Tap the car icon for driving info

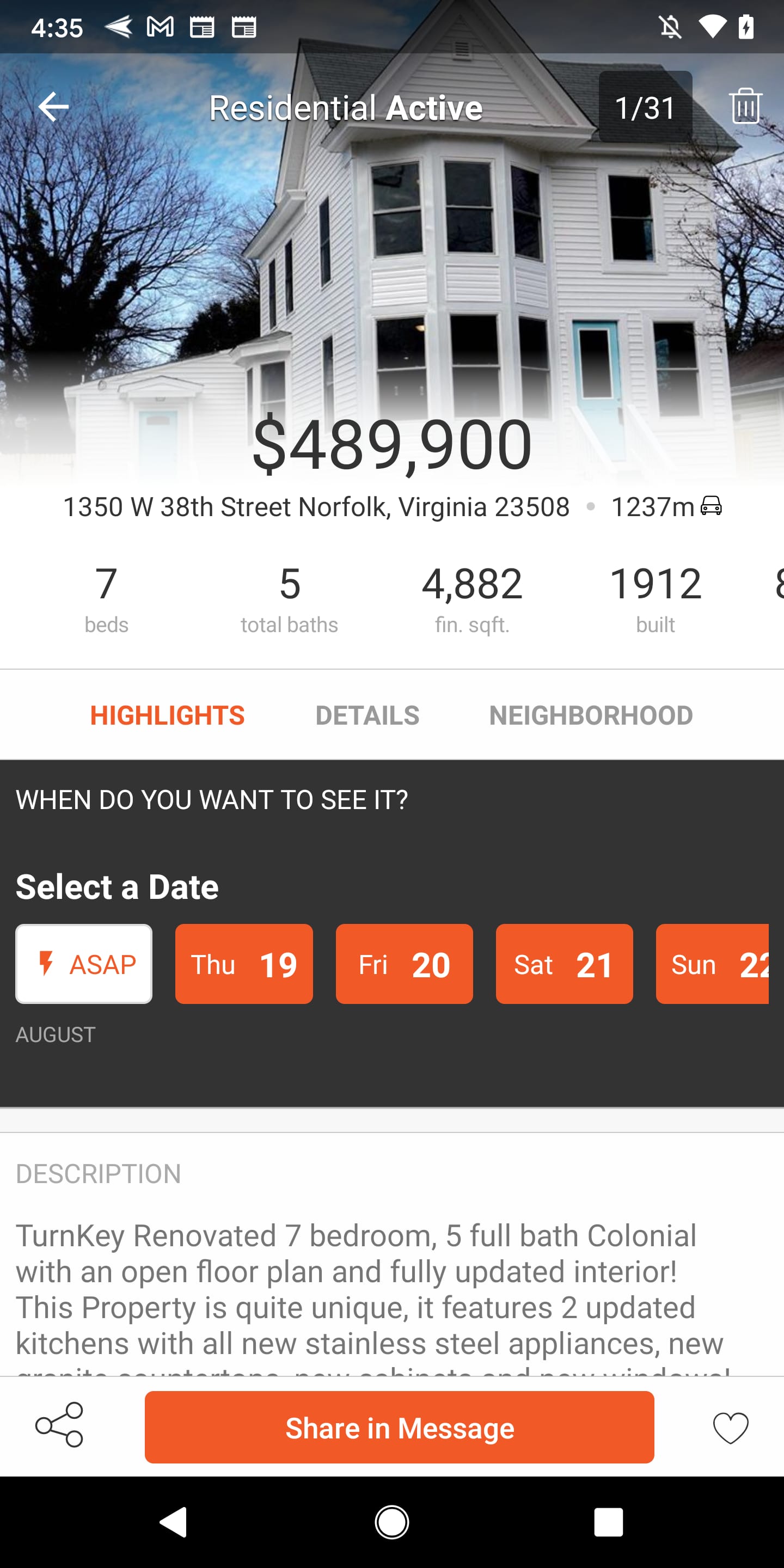click(x=711, y=506)
